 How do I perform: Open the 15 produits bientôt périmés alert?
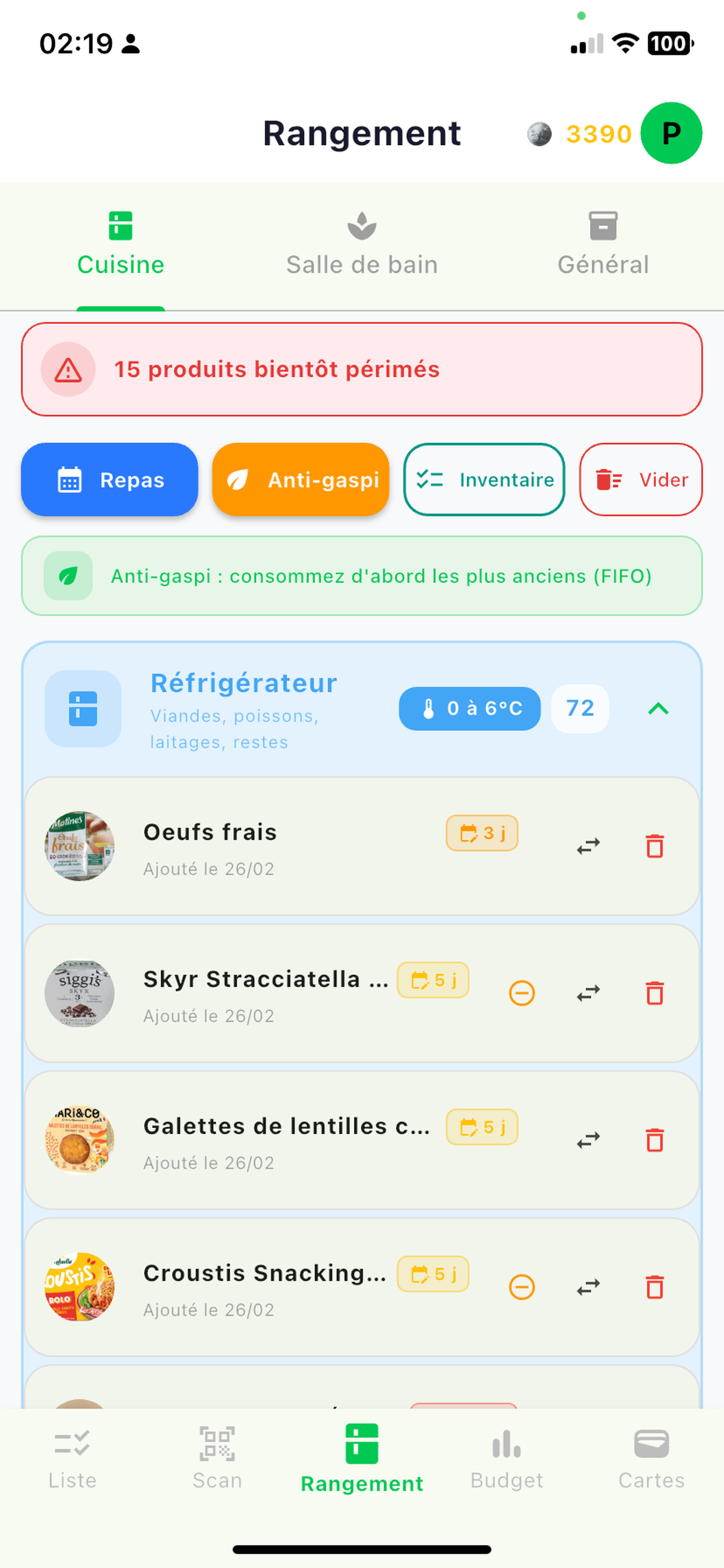362,369
